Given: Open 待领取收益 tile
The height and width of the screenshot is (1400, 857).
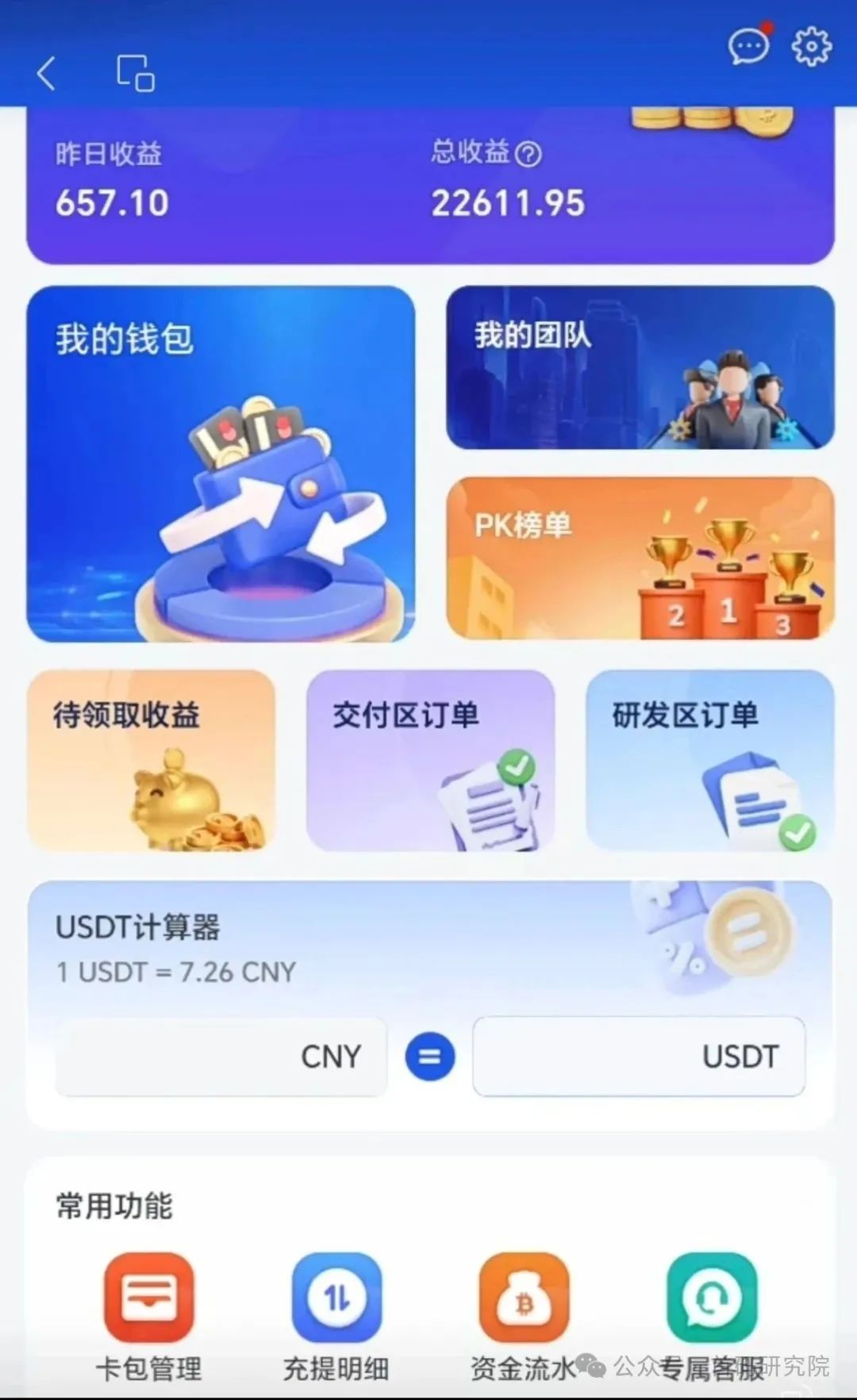Looking at the screenshot, I should 152,761.
